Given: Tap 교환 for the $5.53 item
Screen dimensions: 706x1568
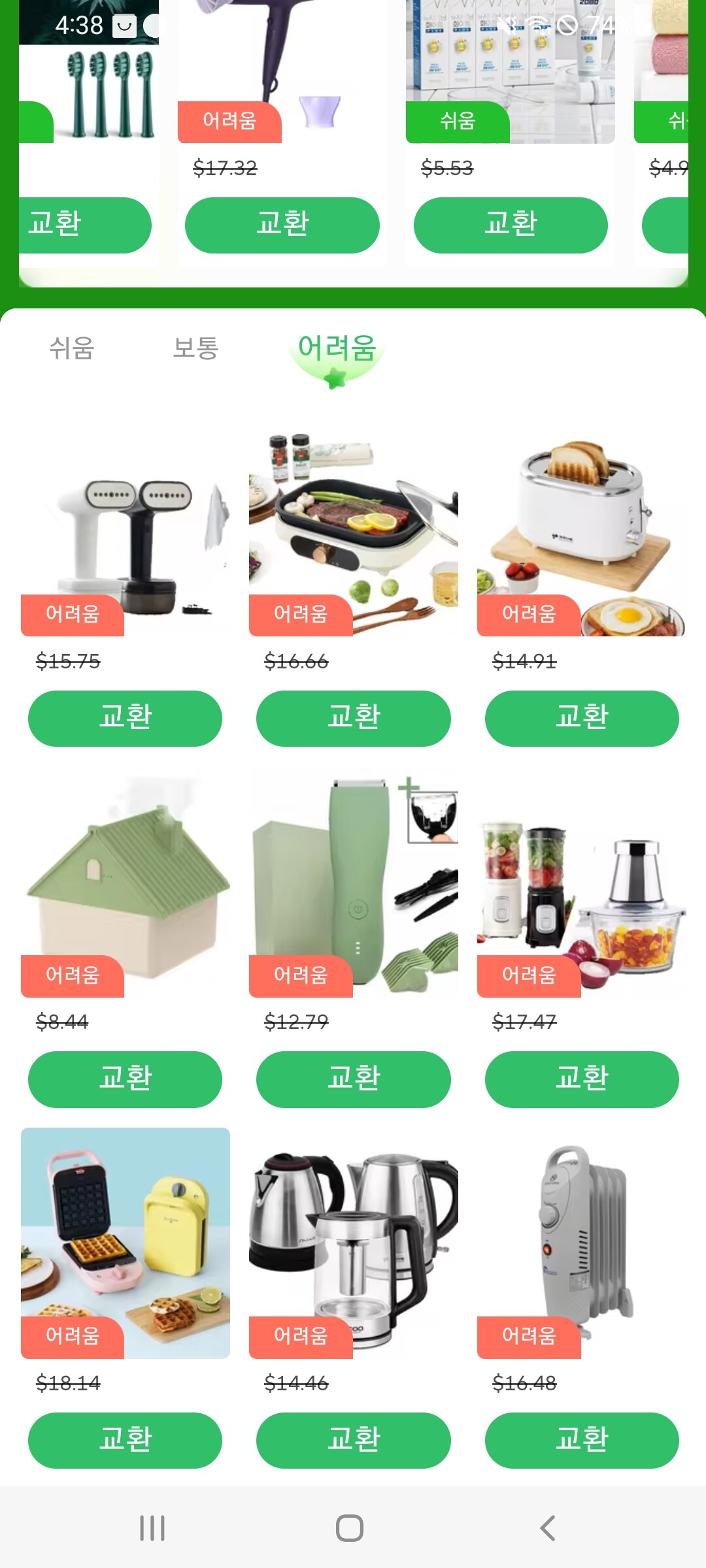Looking at the screenshot, I should [511, 225].
